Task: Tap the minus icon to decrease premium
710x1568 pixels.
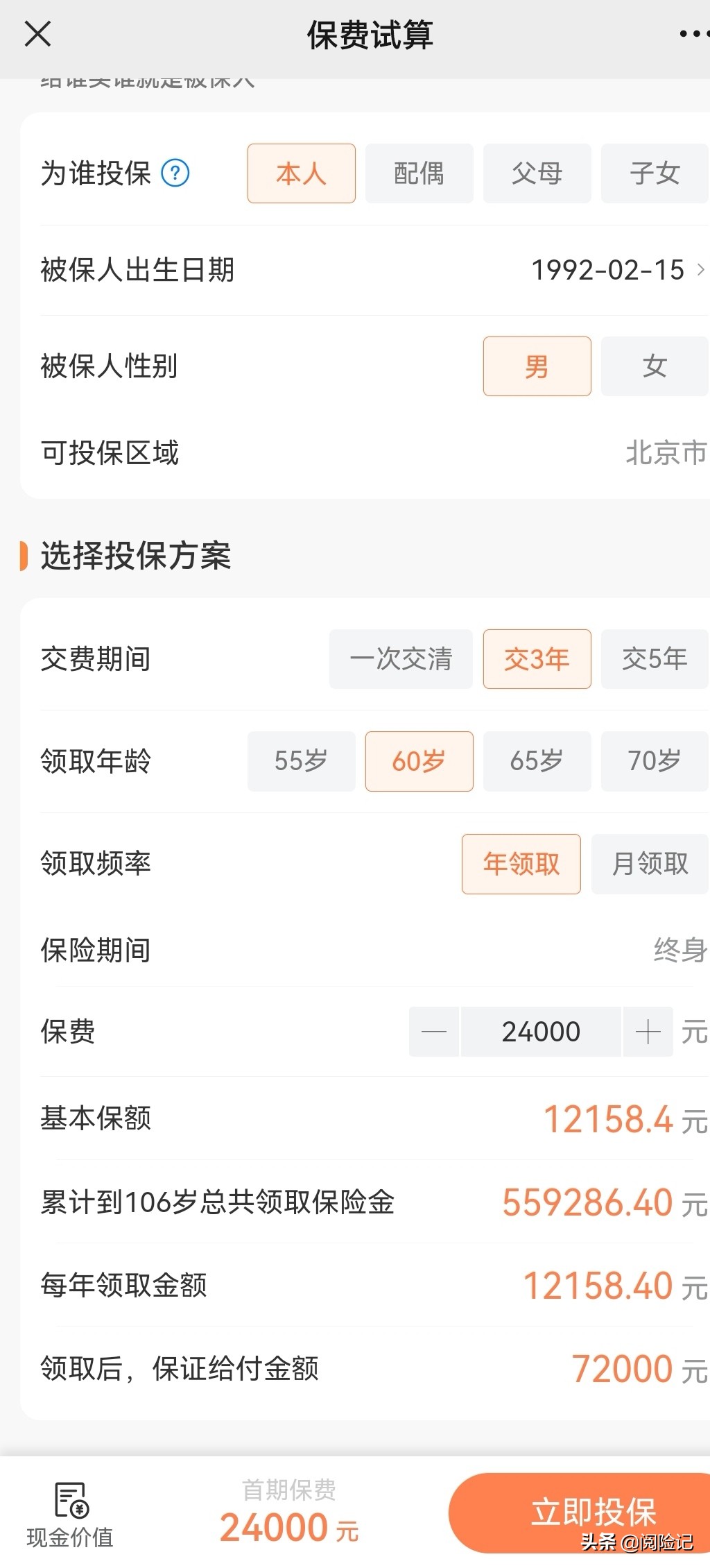Action: coord(433,1032)
